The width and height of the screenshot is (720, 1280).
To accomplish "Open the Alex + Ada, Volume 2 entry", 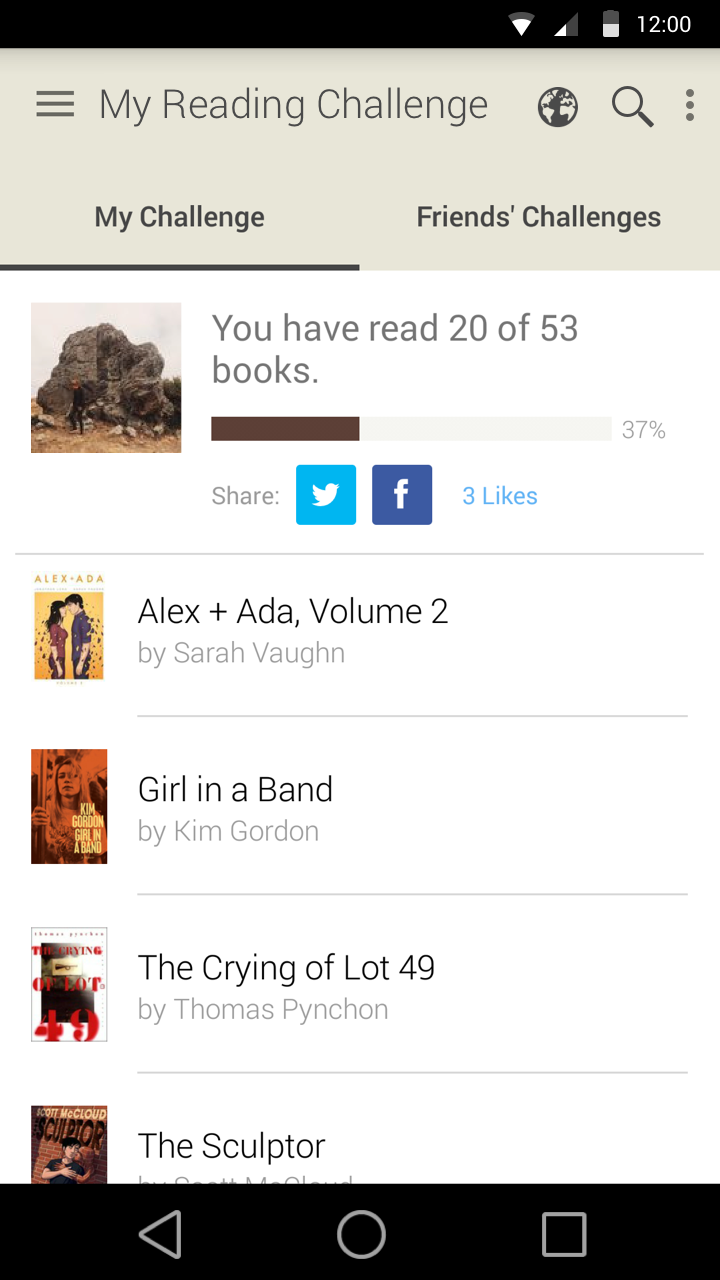I will (x=293, y=611).
